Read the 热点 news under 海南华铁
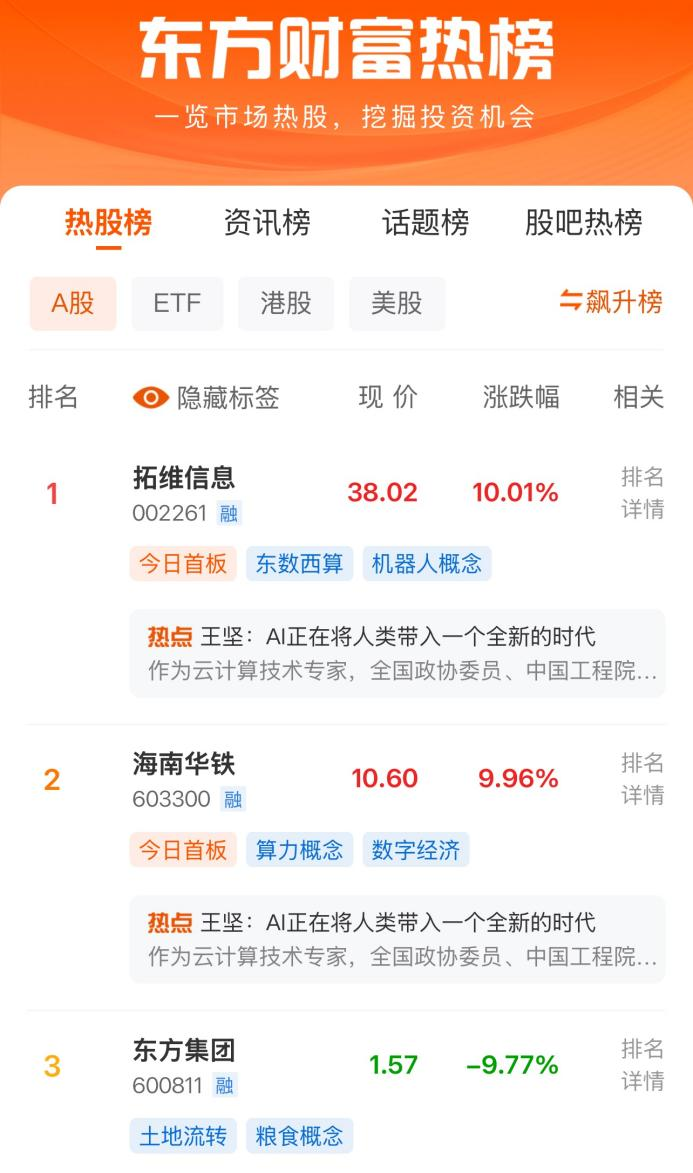This screenshot has width=693, height=1173. pos(397,938)
